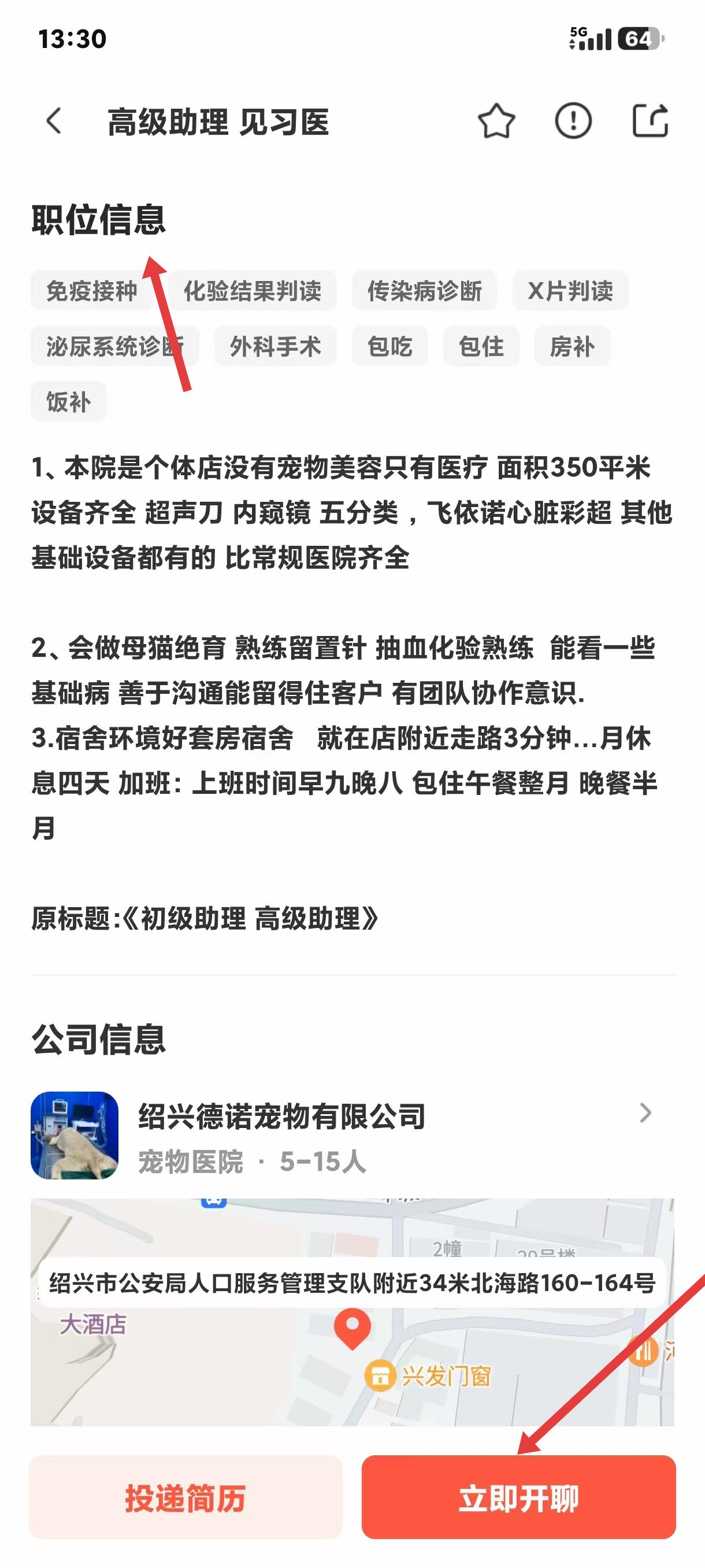This screenshot has width=705, height=1568.
Task: Share this job posting
Action: [650, 121]
